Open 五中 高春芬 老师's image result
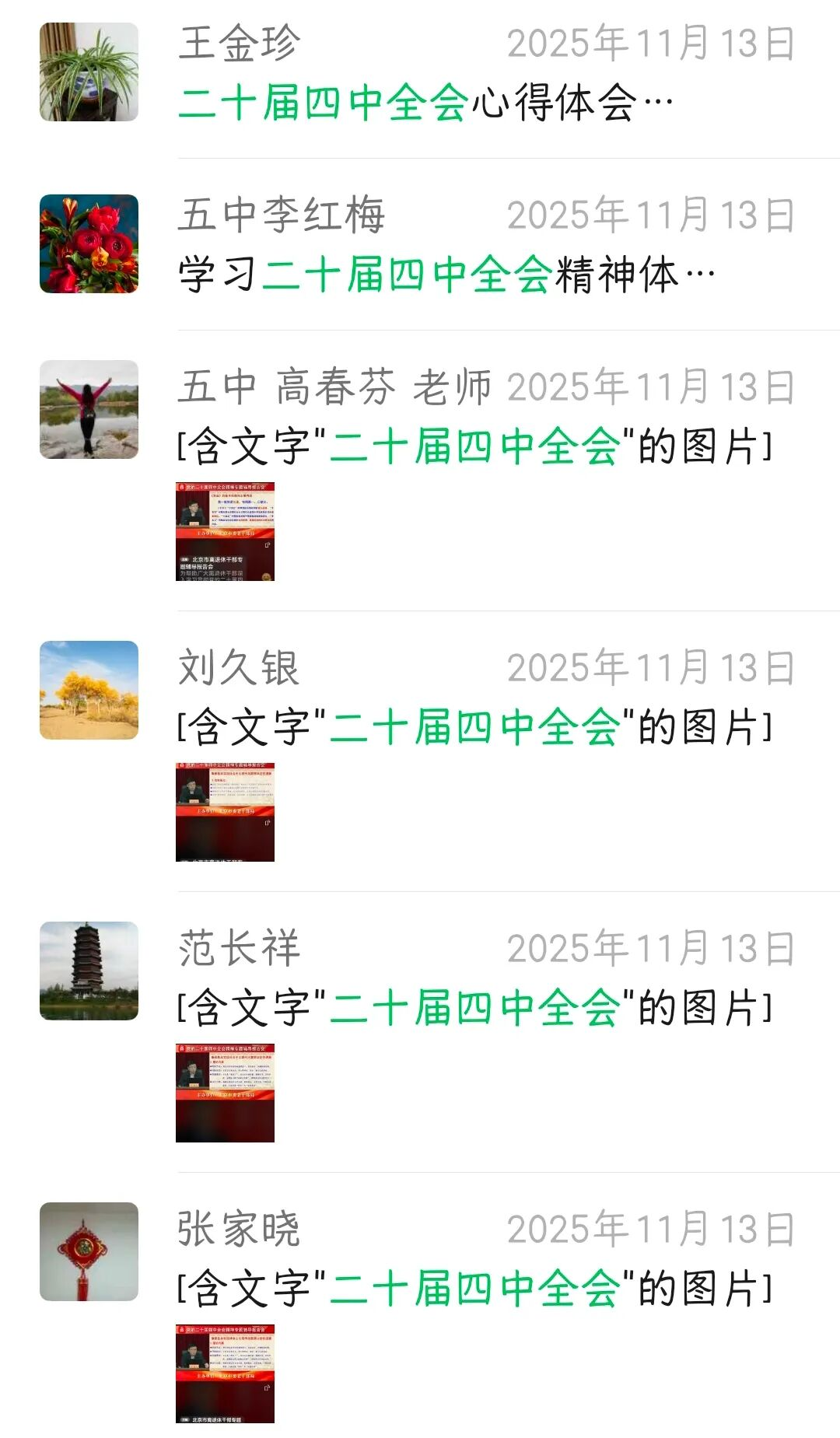The width and height of the screenshot is (840, 1438). point(474,446)
